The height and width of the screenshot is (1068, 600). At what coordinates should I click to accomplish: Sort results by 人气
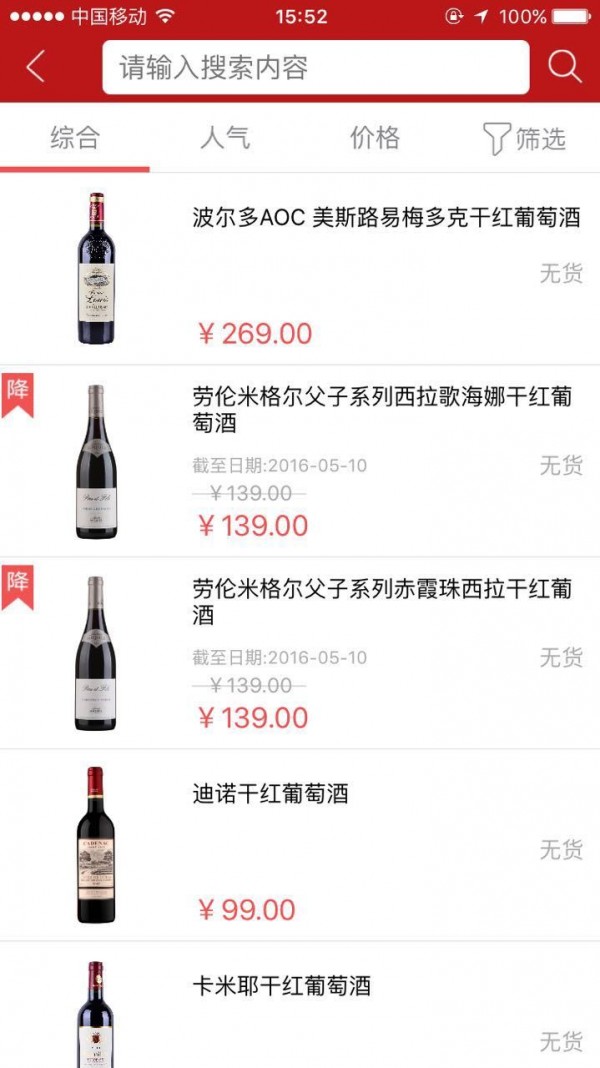click(225, 138)
